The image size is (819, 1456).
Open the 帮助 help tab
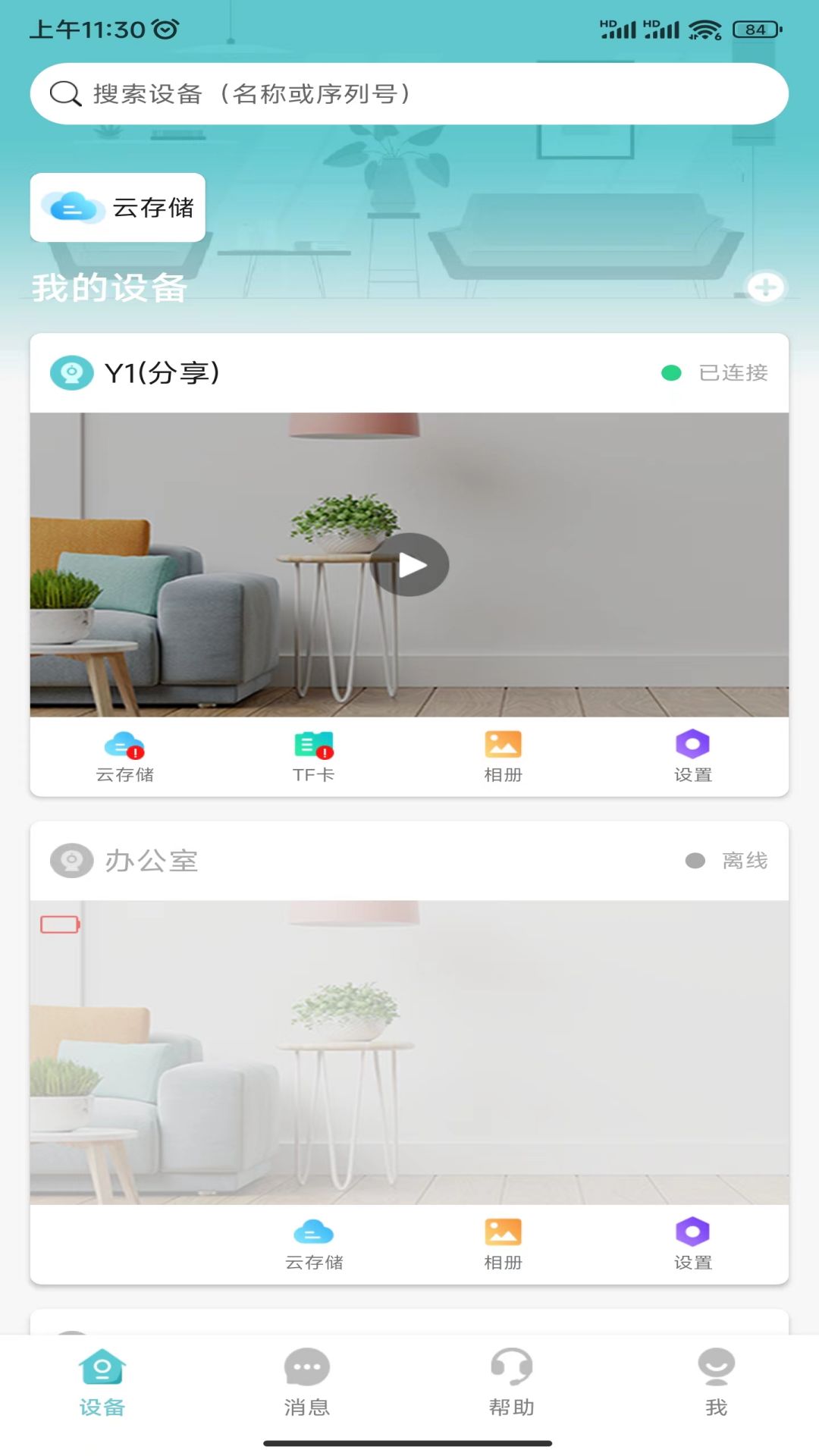tap(512, 1382)
